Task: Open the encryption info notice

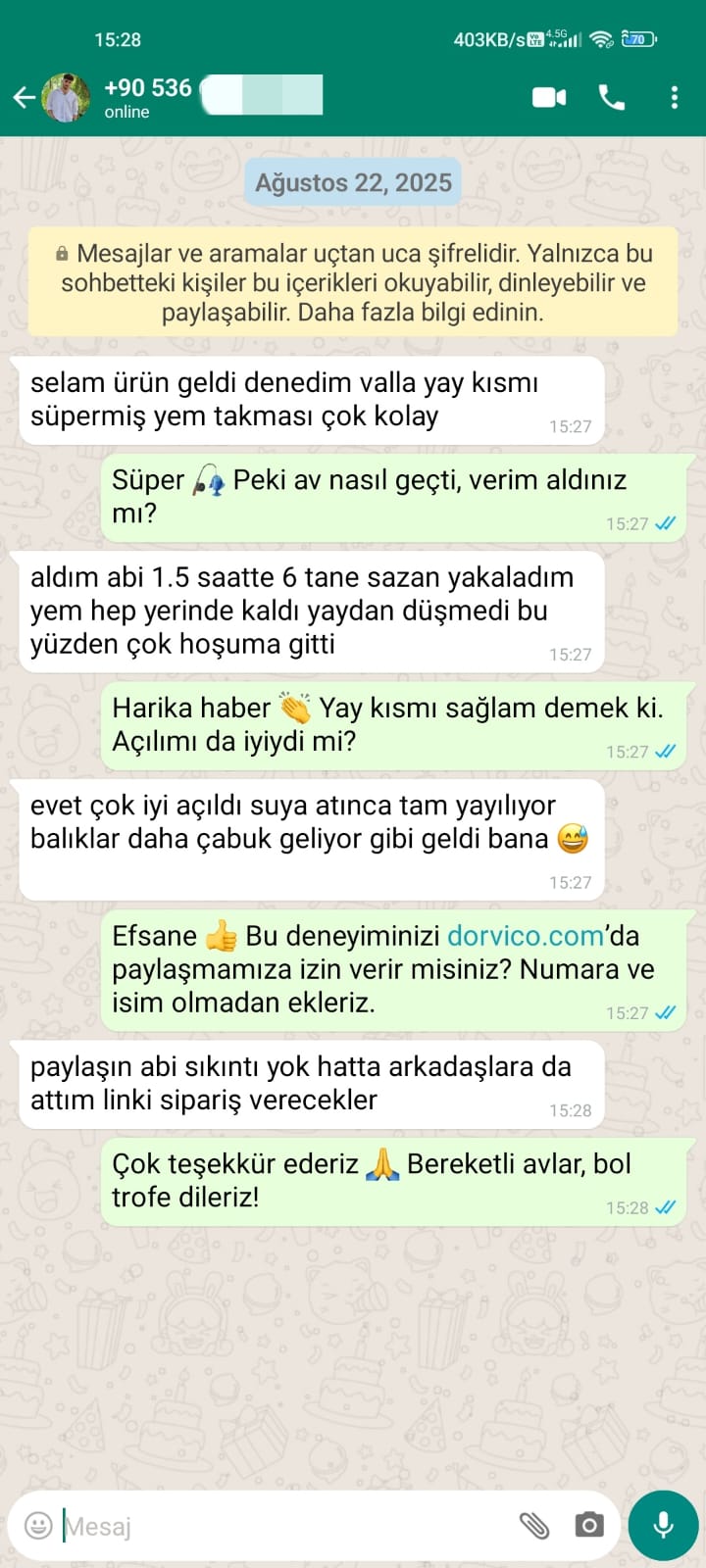Action: pos(353,282)
